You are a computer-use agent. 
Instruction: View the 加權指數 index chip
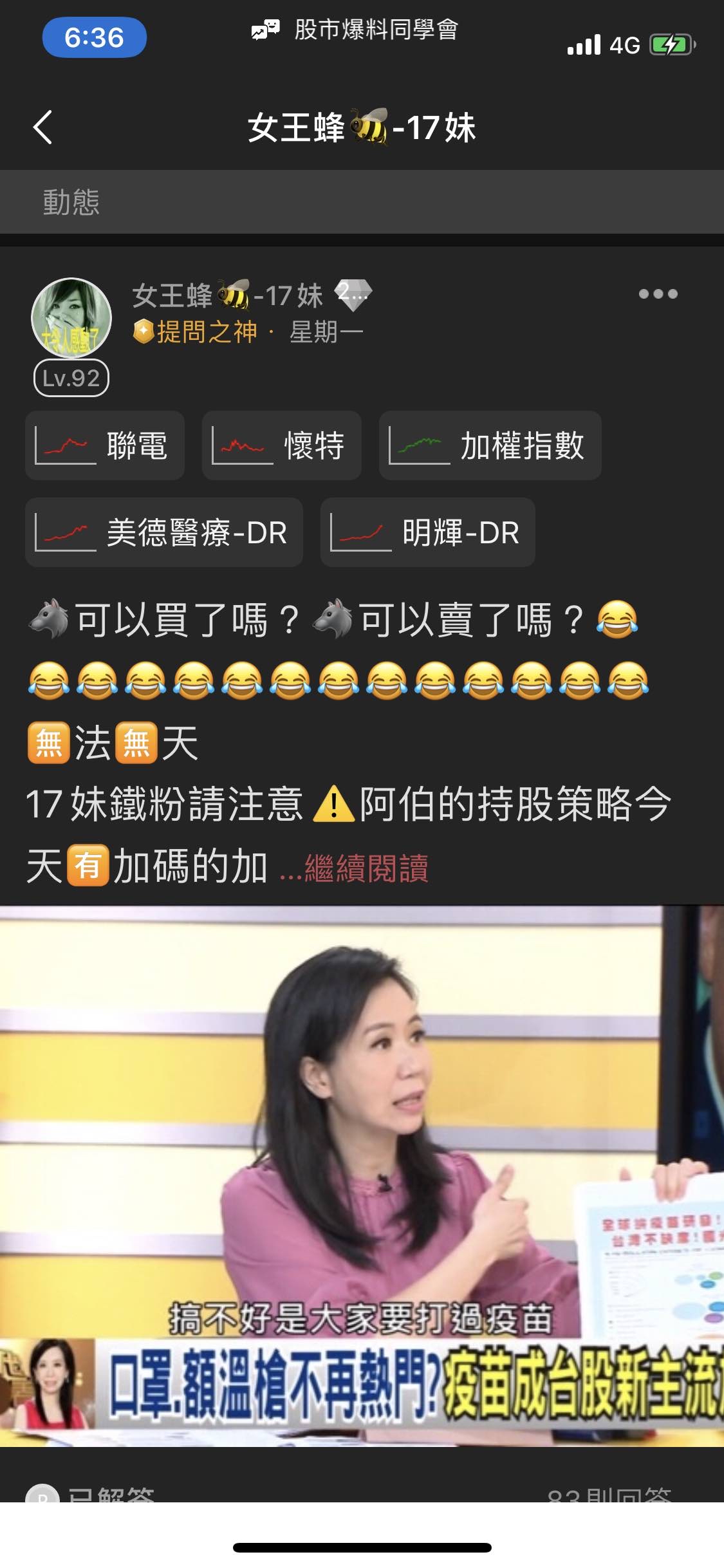tap(490, 445)
